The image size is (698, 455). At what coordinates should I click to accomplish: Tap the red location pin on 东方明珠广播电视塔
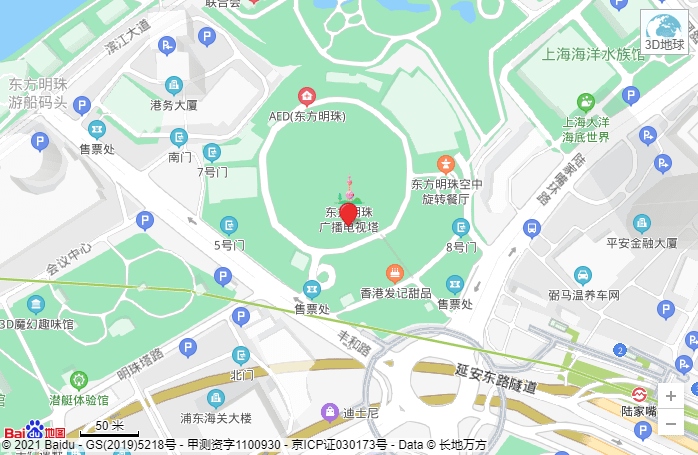pyautogui.click(x=348, y=213)
